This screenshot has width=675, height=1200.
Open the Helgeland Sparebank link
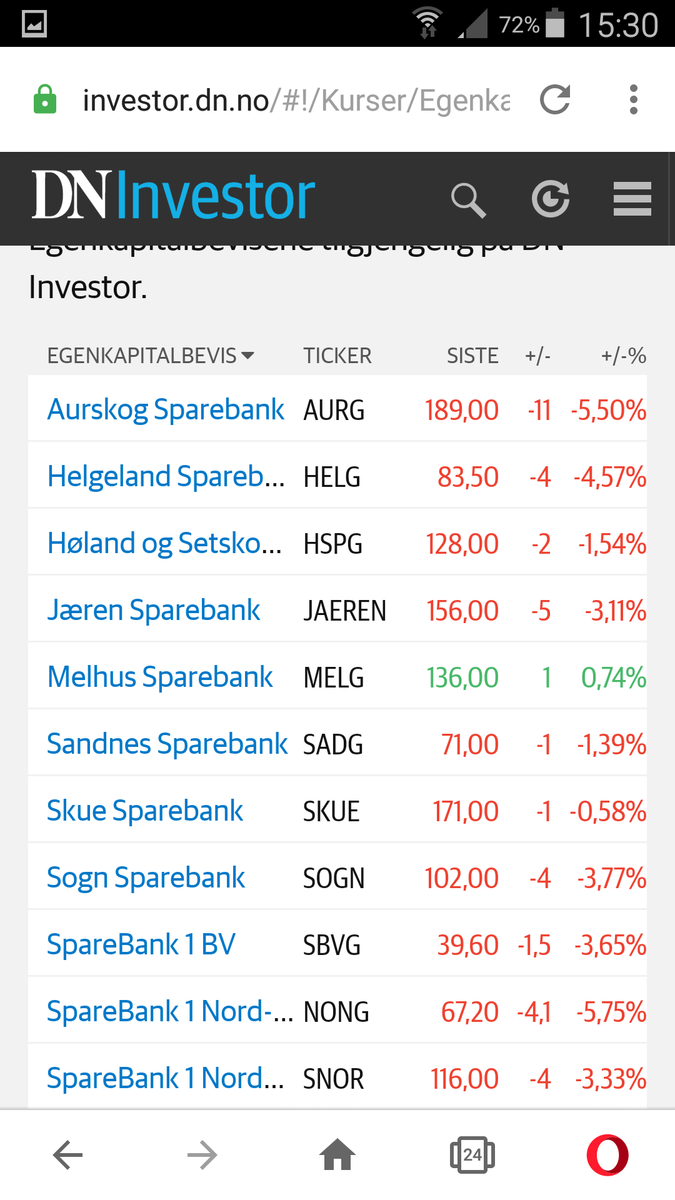pos(166,476)
